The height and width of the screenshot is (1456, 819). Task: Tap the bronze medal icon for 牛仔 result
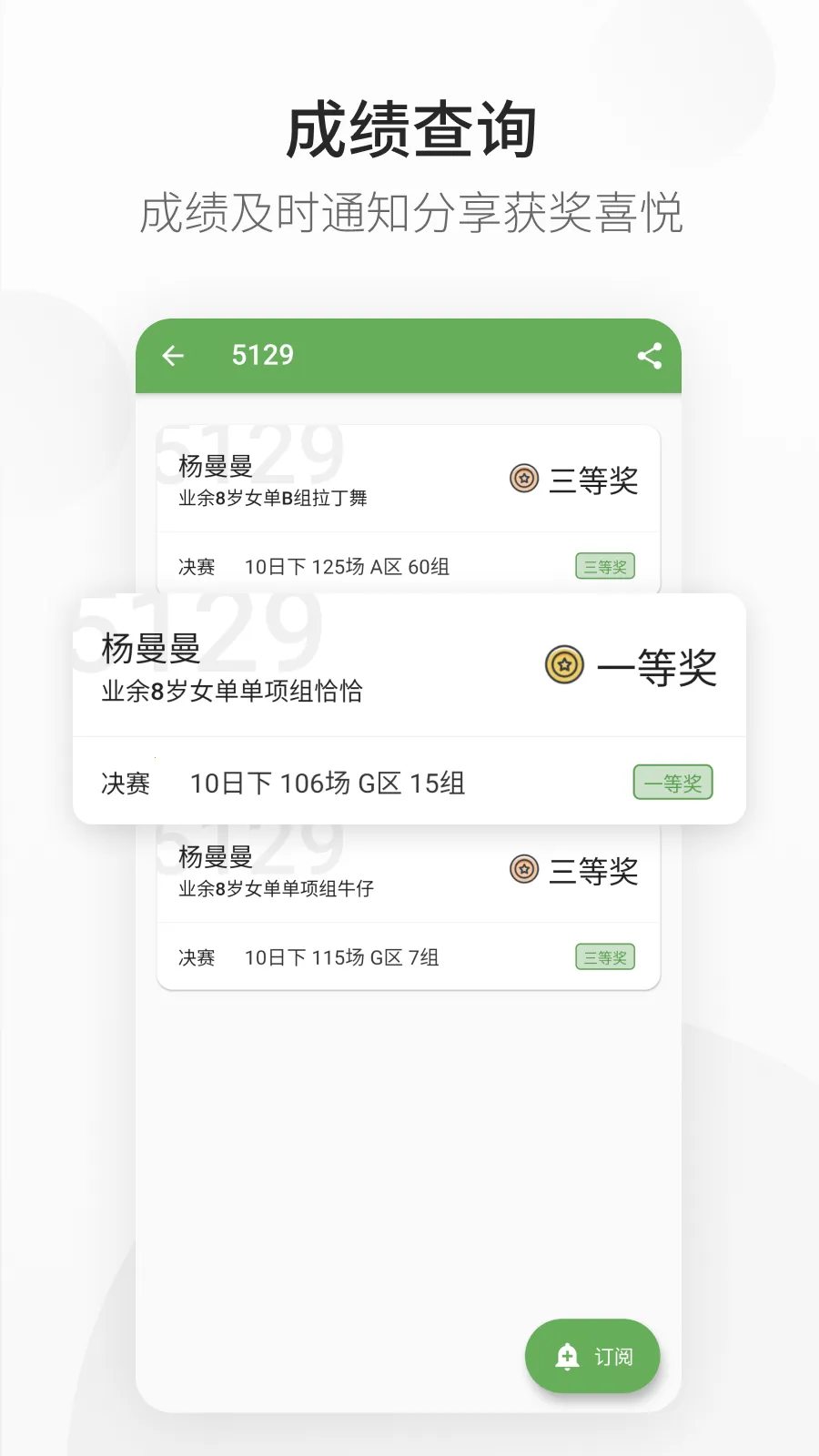pos(523,871)
